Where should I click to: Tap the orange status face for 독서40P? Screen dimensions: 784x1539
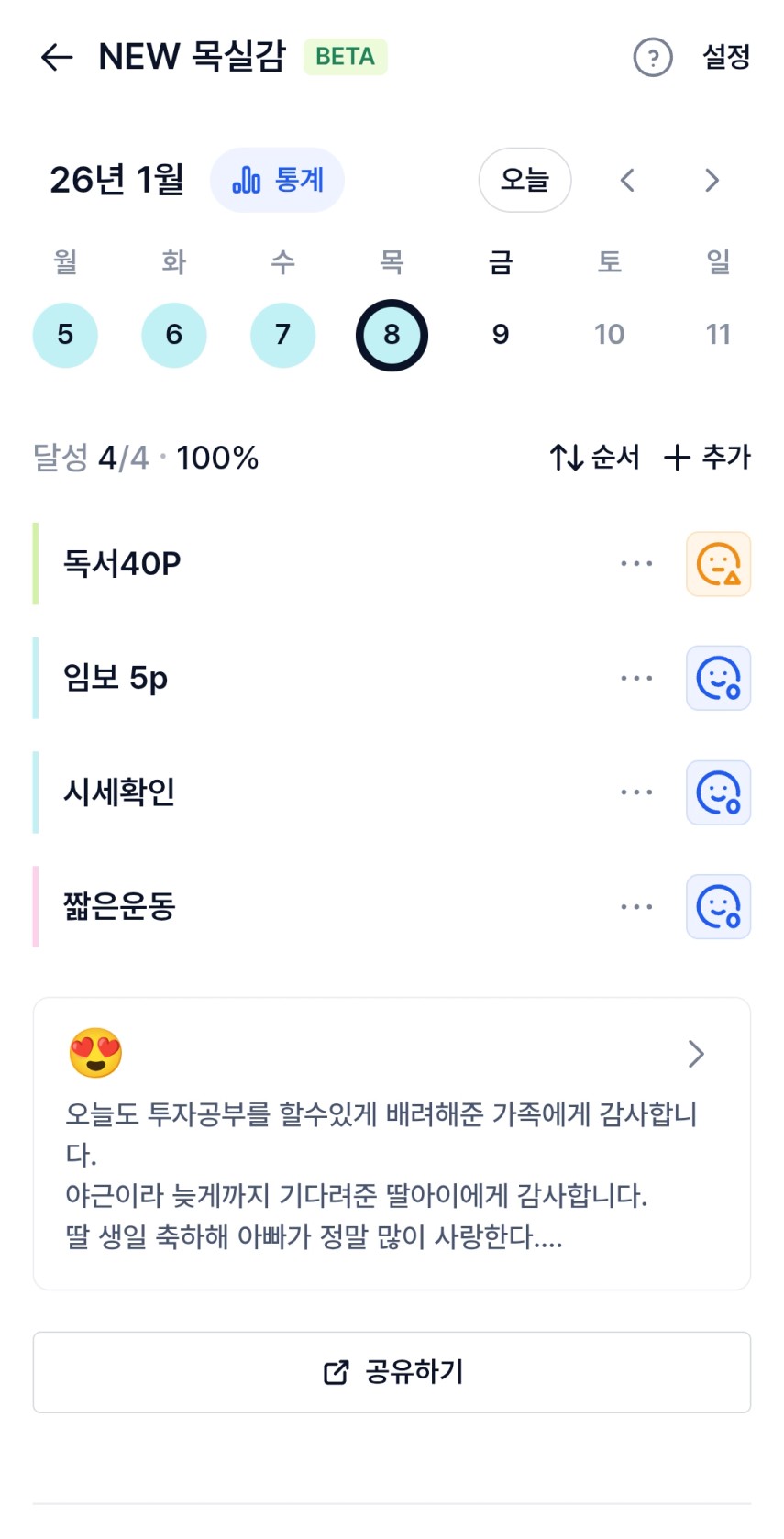(718, 564)
